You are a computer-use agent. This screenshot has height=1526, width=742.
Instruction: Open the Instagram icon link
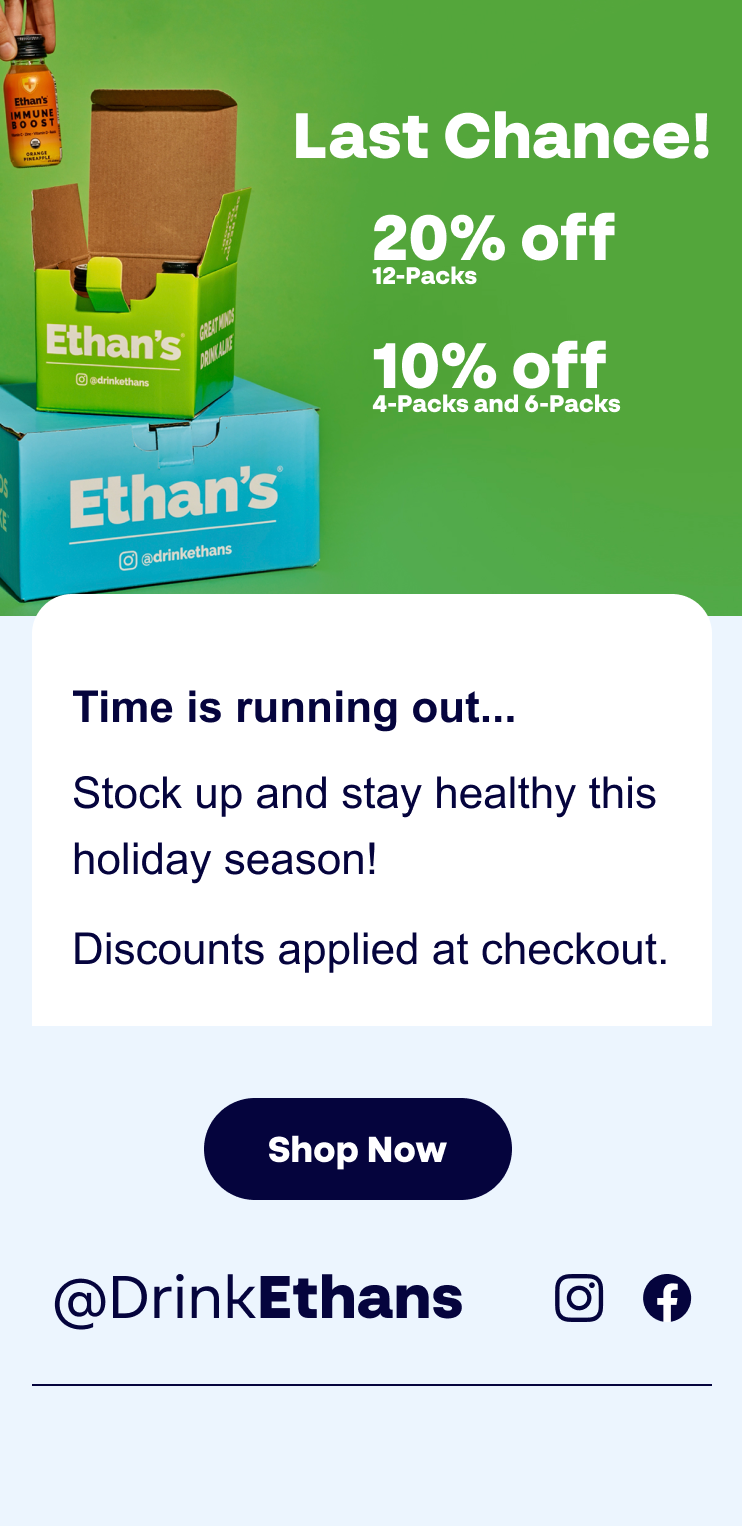click(x=579, y=1298)
